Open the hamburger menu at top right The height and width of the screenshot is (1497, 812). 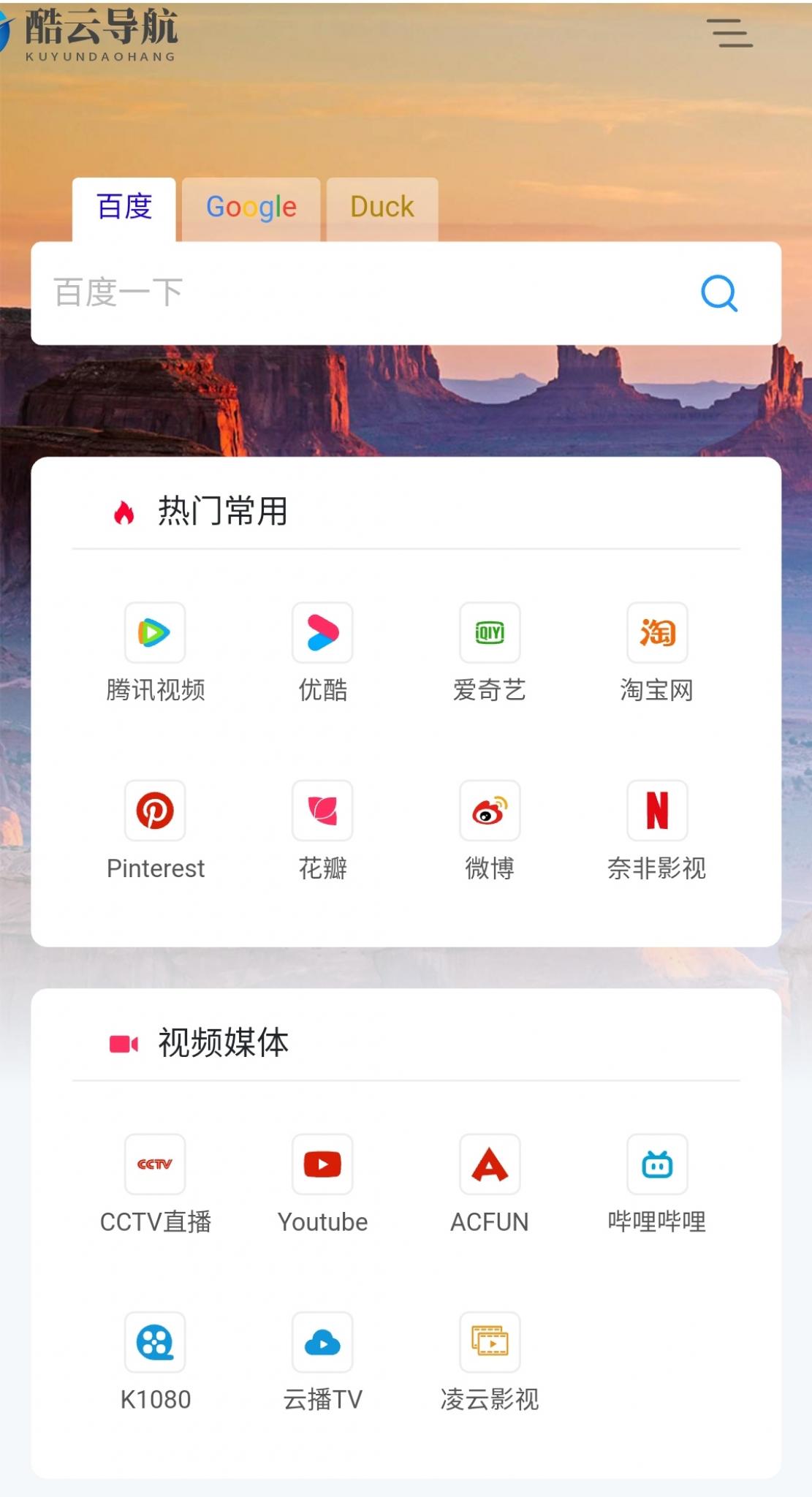click(731, 33)
